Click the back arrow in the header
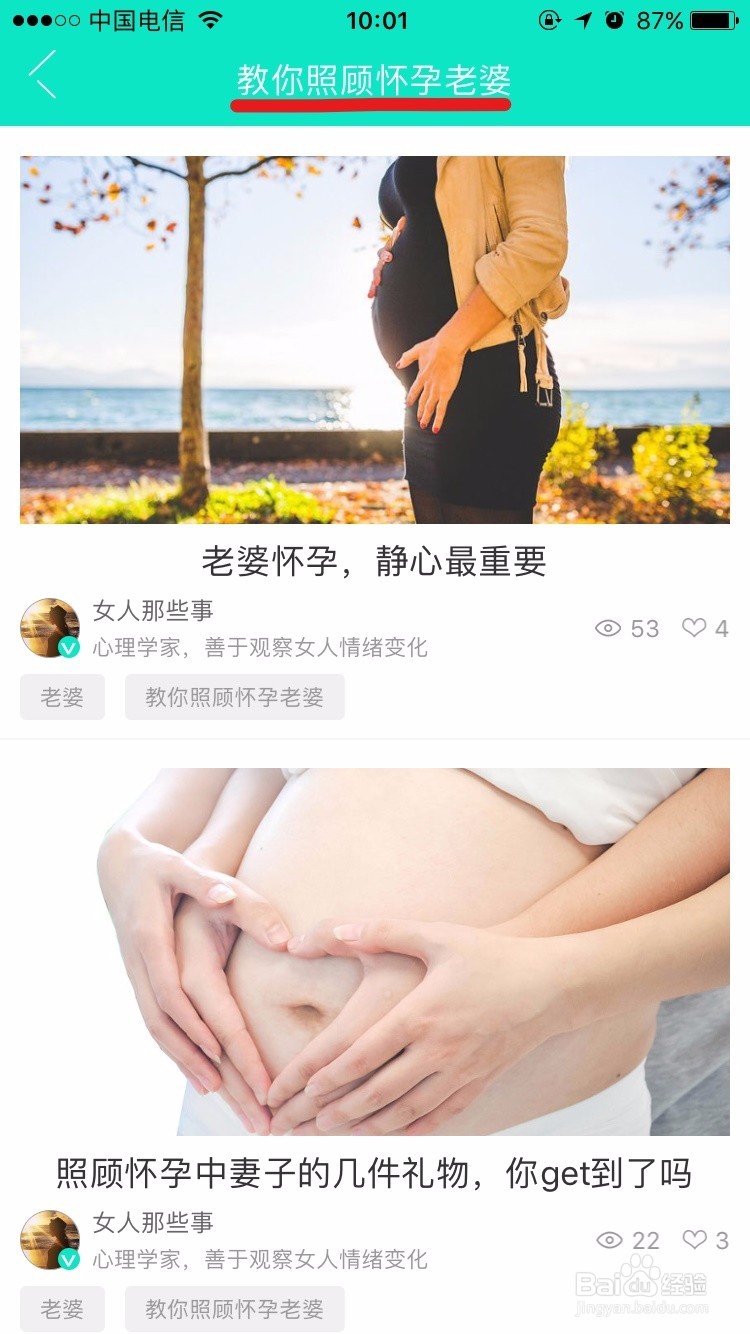The image size is (750, 1334). 42,76
